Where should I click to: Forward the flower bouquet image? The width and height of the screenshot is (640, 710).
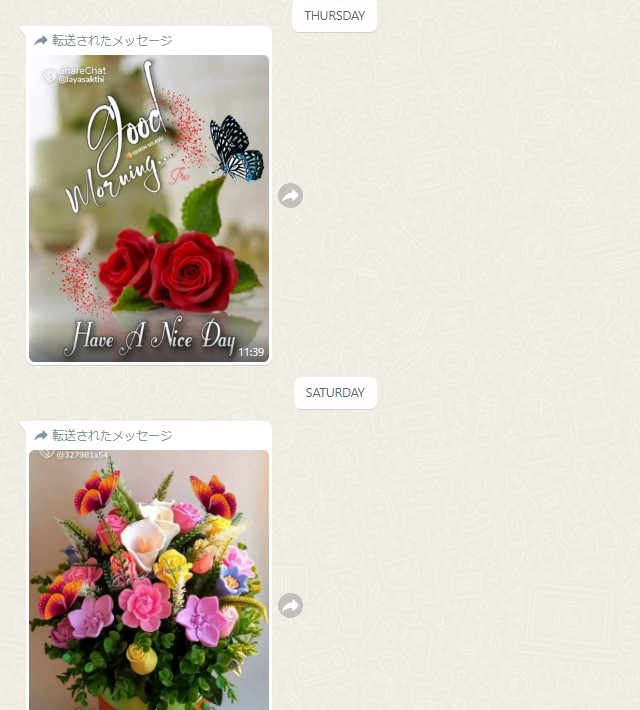pyautogui.click(x=290, y=605)
